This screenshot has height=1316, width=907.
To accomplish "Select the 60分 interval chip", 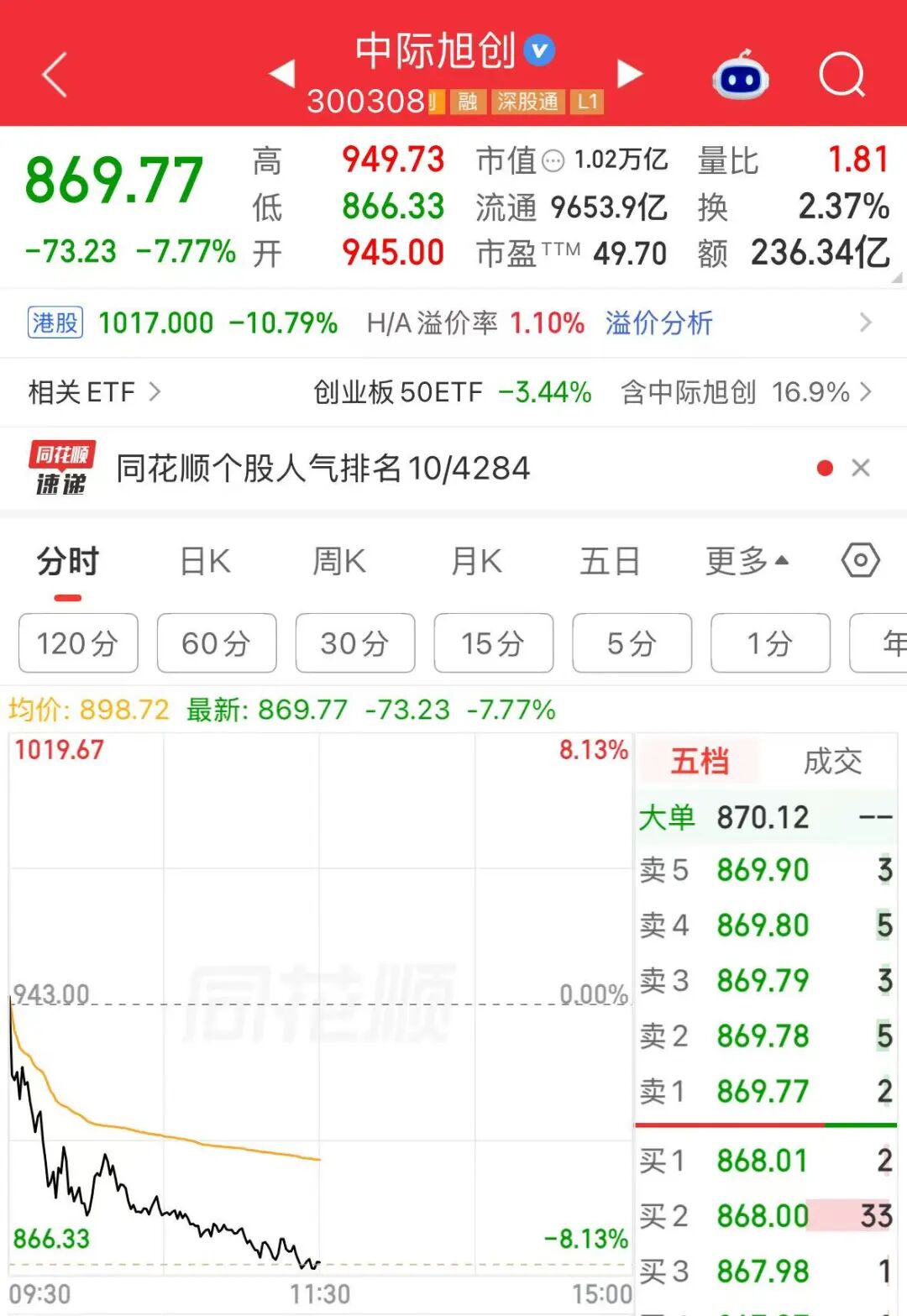I will [x=217, y=643].
